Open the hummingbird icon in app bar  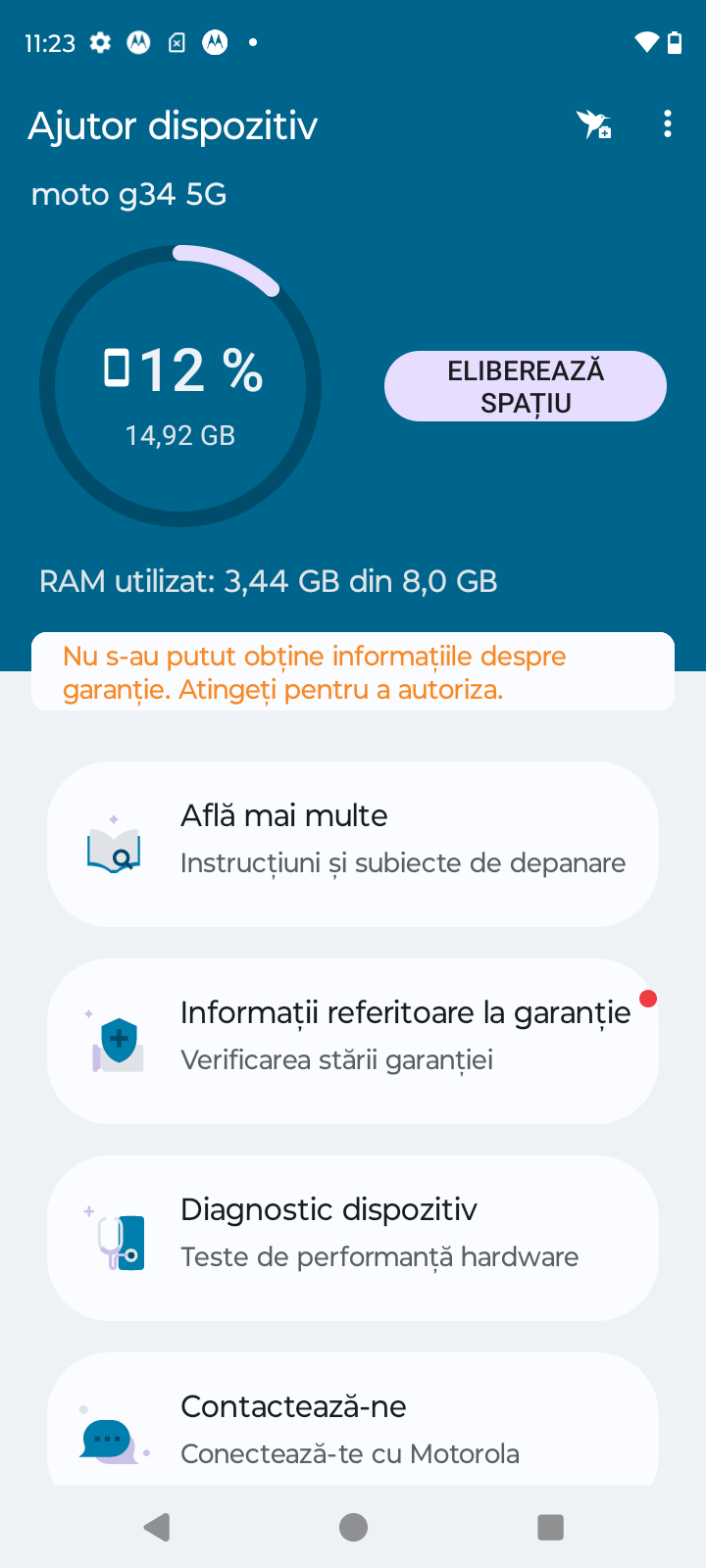tap(594, 124)
